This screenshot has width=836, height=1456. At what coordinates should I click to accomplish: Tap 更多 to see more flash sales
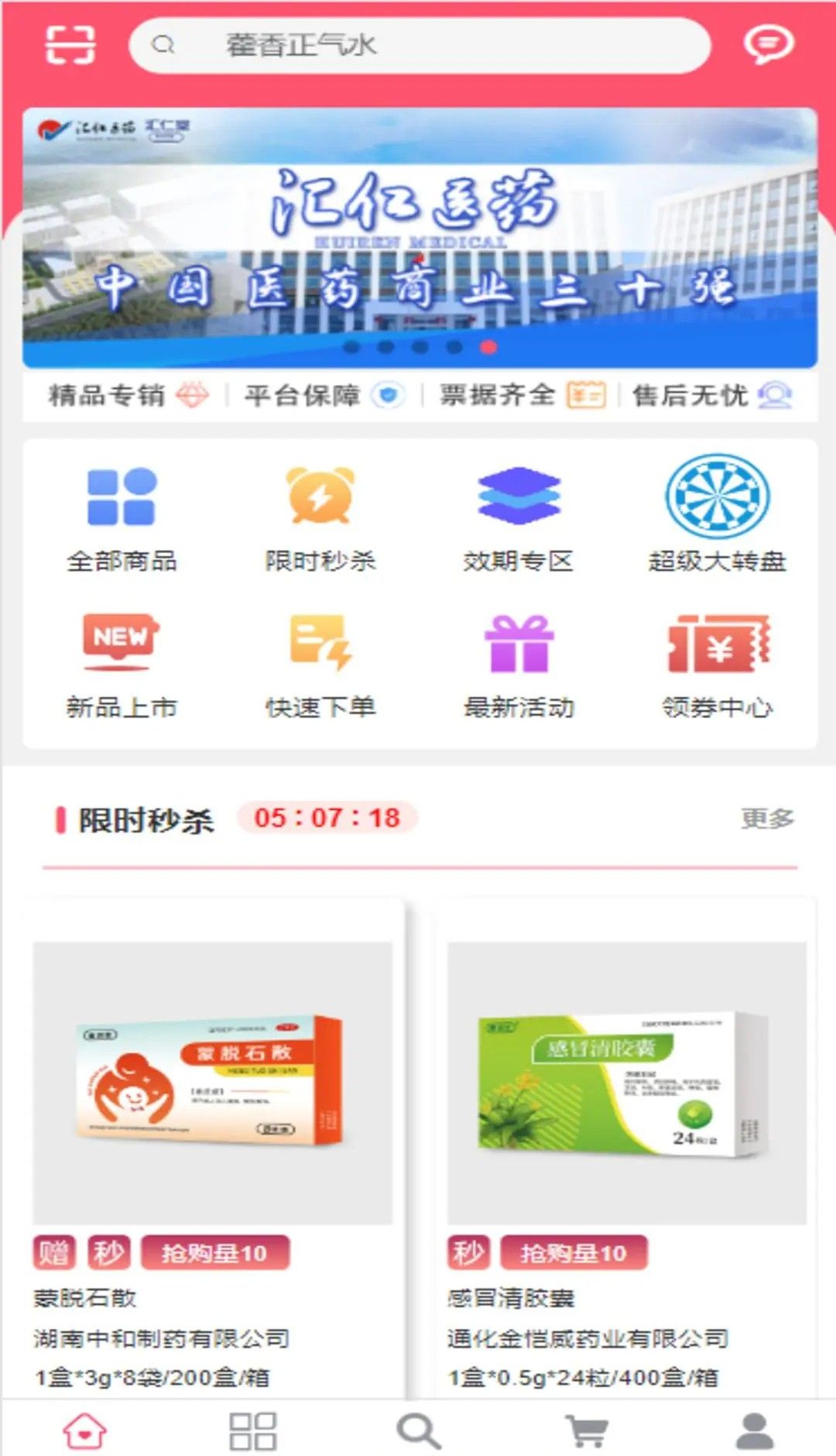(766, 819)
